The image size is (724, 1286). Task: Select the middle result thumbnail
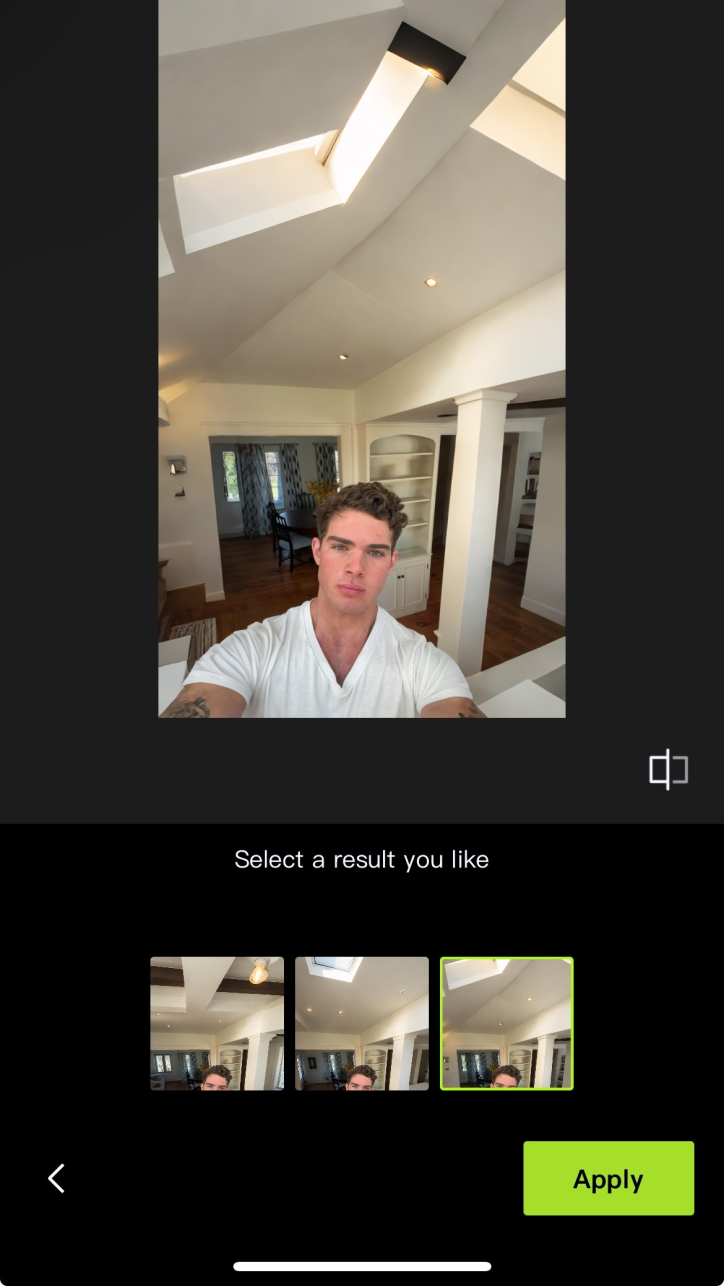coord(361,1023)
